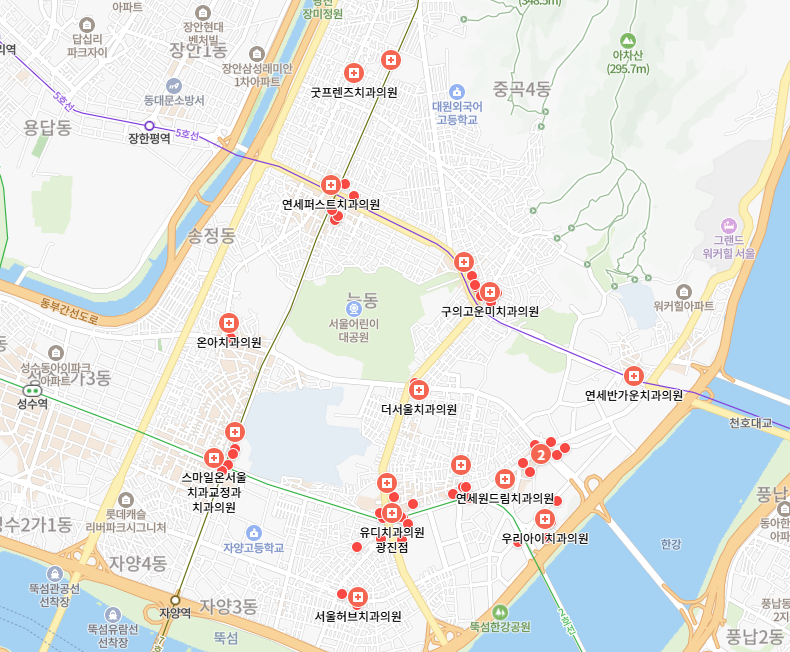Open the 유디치과의원 광진점 marker
Image resolution: width=790 pixels, height=652 pixels.
click(392, 513)
